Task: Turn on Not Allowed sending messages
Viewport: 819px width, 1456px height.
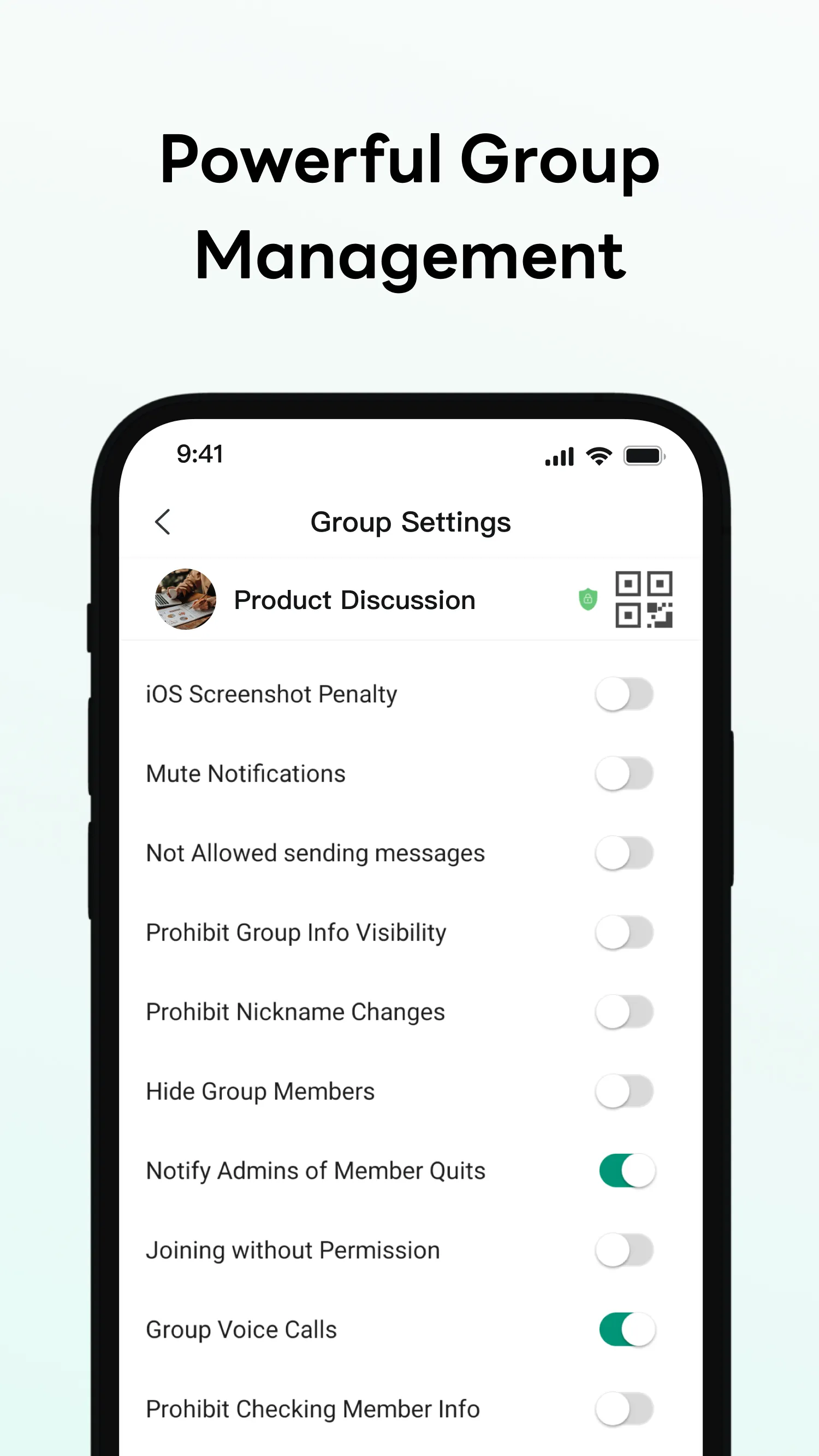Action: tap(625, 854)
